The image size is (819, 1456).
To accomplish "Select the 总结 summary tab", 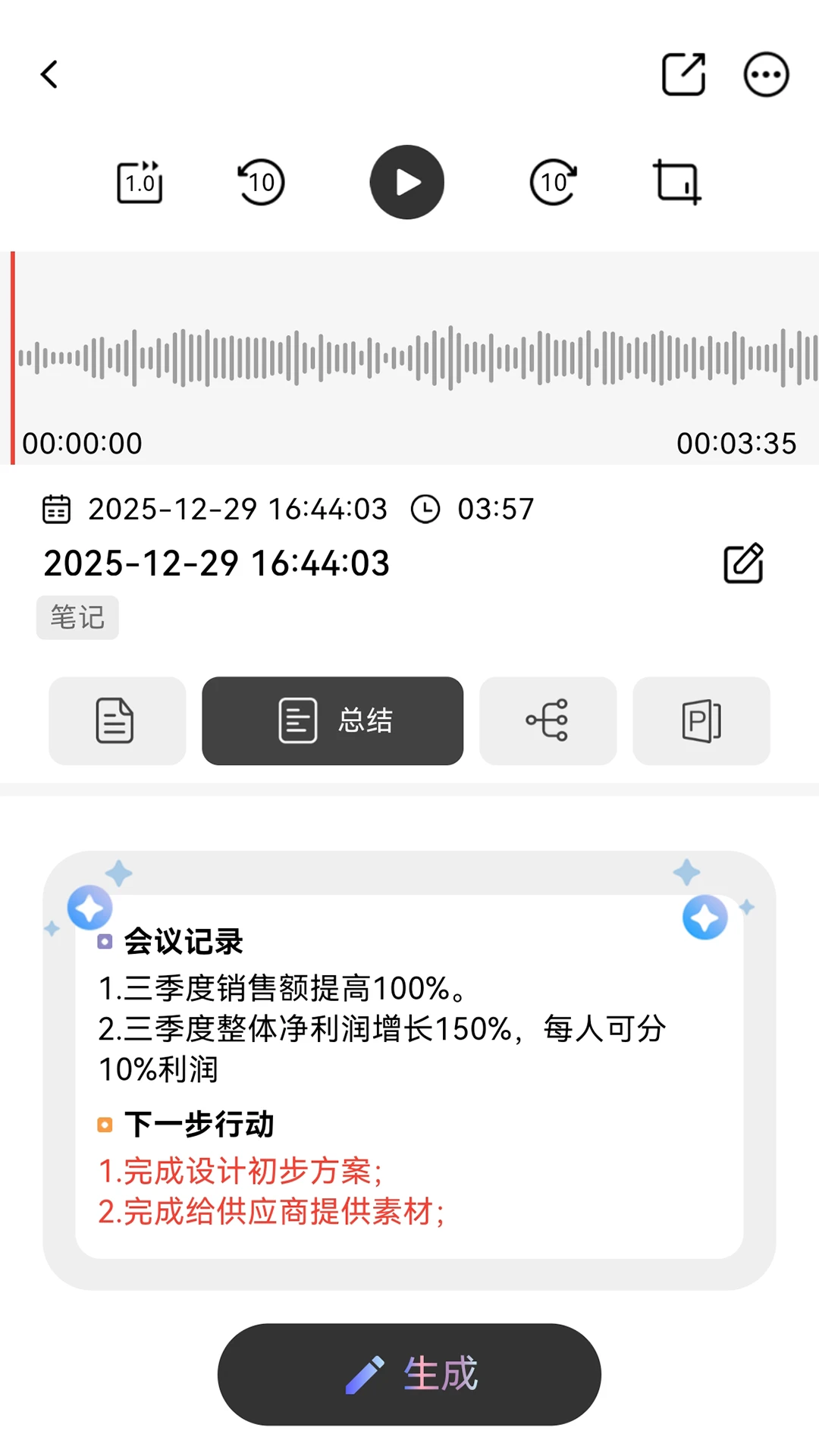I will coord(332,720).
